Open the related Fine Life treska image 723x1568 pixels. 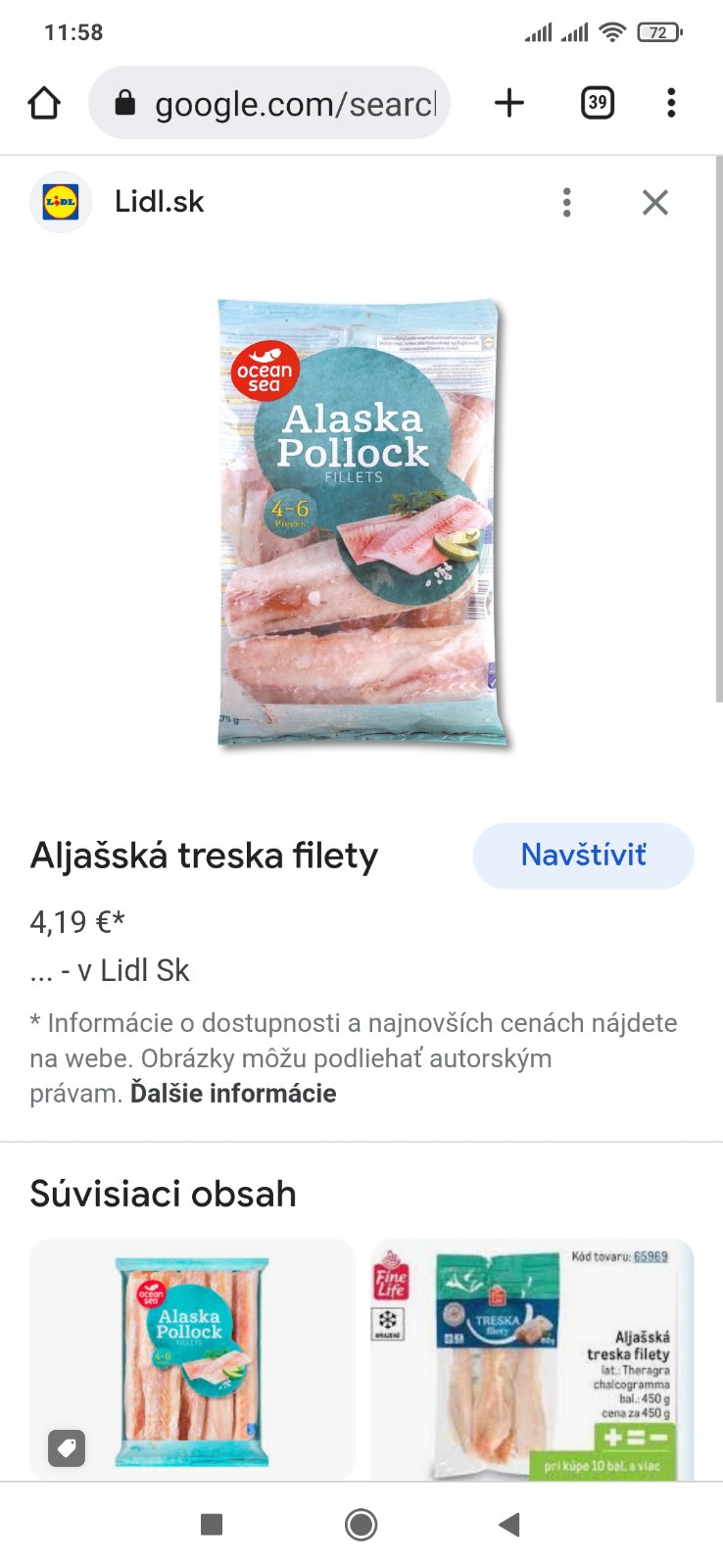[x=532, y=1359]
